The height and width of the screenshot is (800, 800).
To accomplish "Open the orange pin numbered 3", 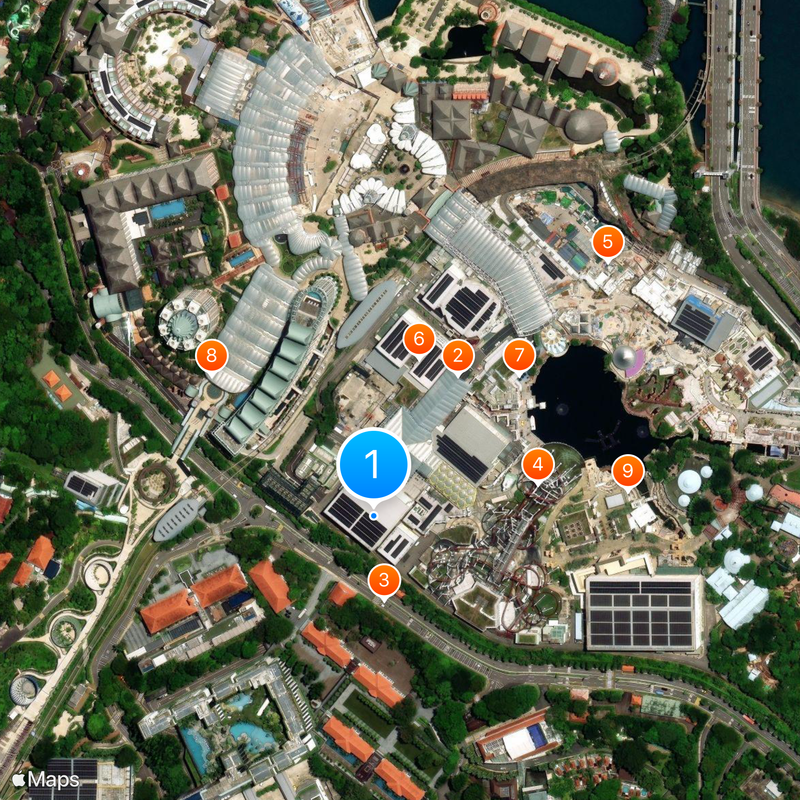I will pos(383,579).
